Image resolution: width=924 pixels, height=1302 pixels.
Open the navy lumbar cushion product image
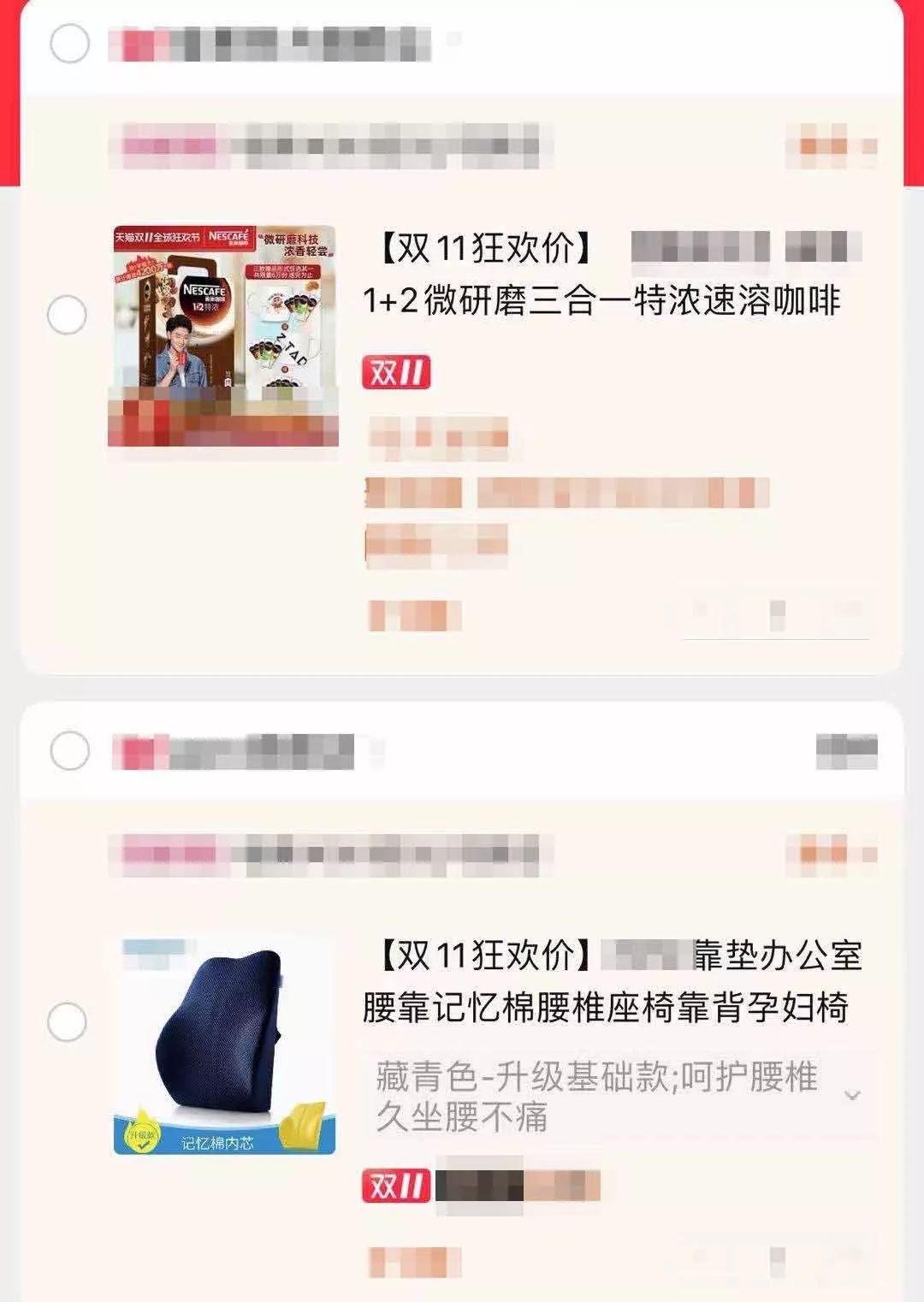point(224,1045)
